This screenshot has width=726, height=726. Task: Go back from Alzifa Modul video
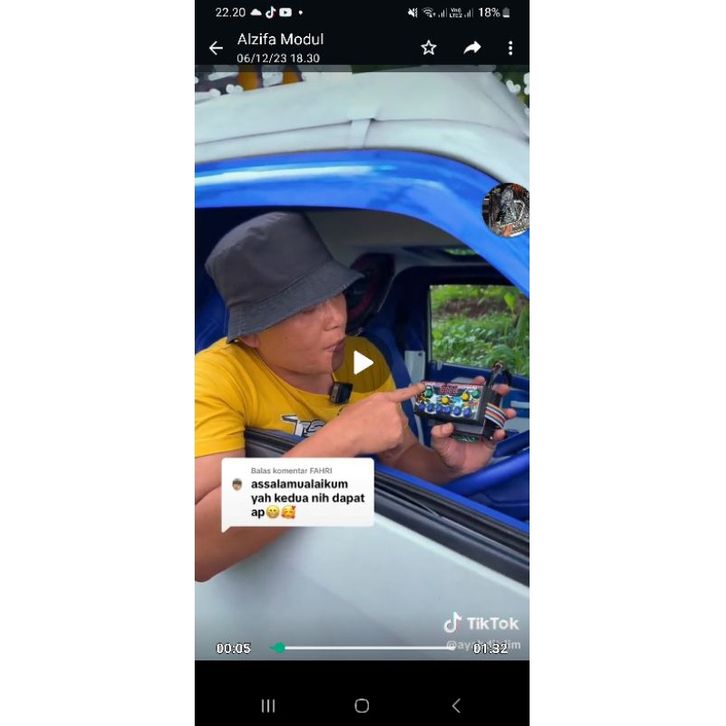[x=216, y=48]
